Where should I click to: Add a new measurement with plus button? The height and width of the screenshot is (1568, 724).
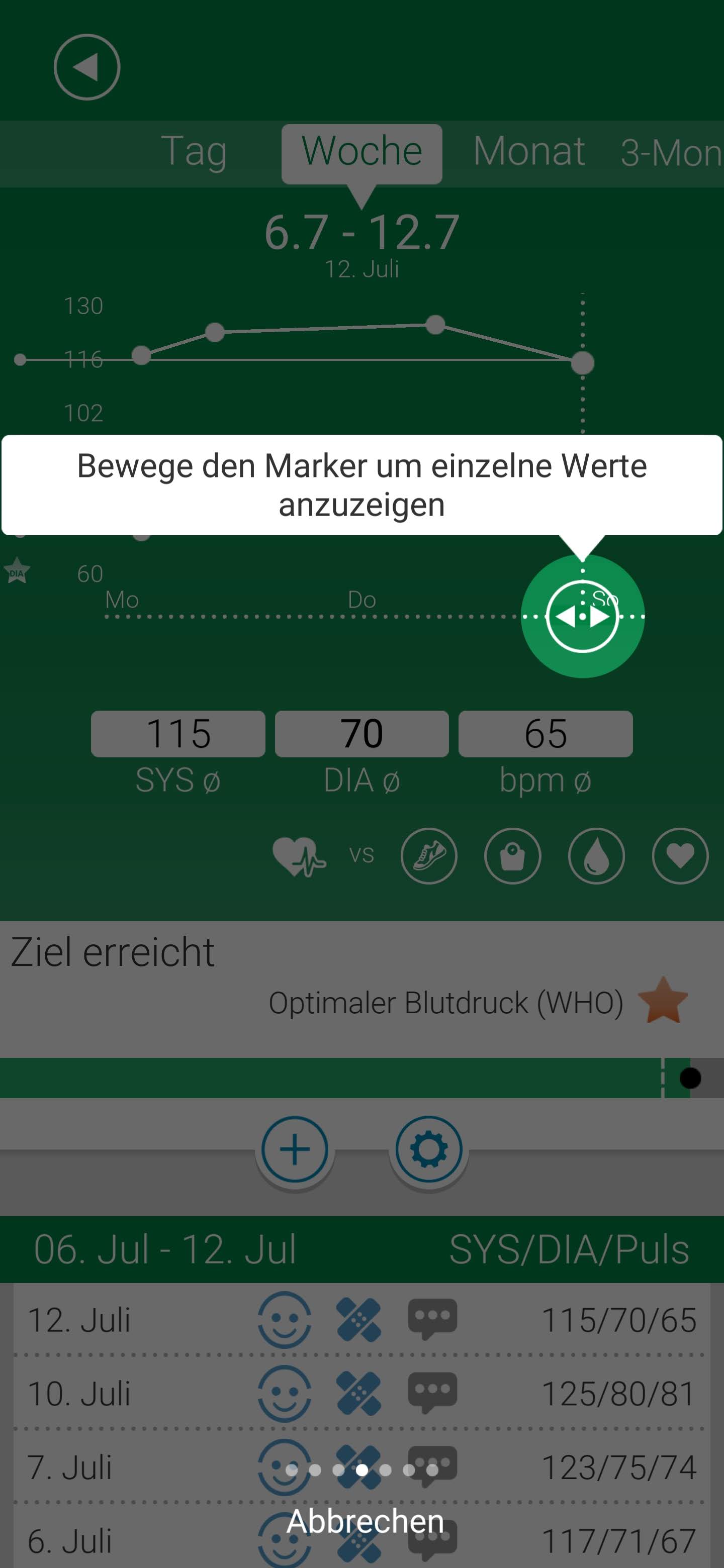[295, 1150]
